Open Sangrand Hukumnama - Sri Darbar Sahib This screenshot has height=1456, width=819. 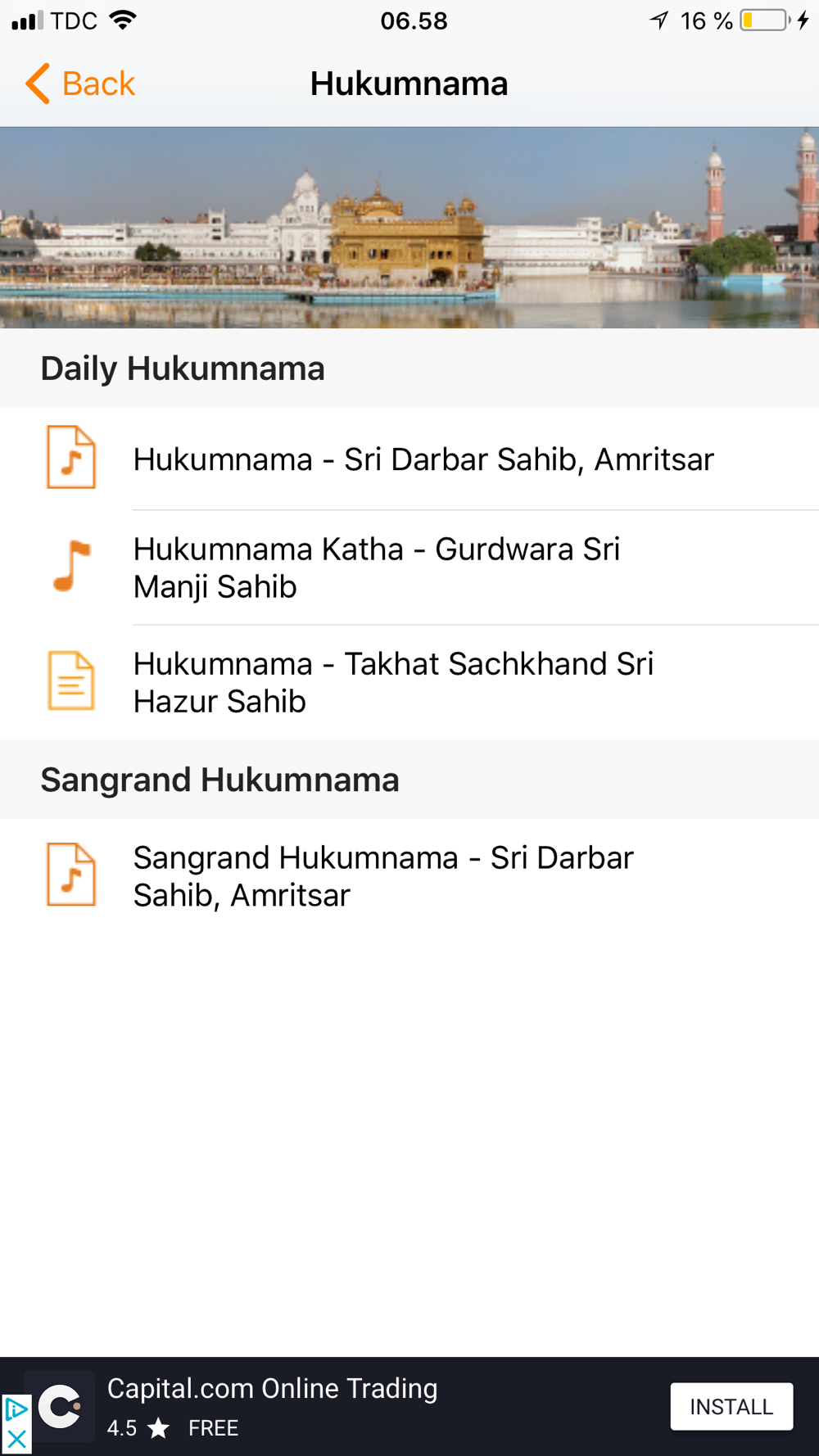(383, 876)
